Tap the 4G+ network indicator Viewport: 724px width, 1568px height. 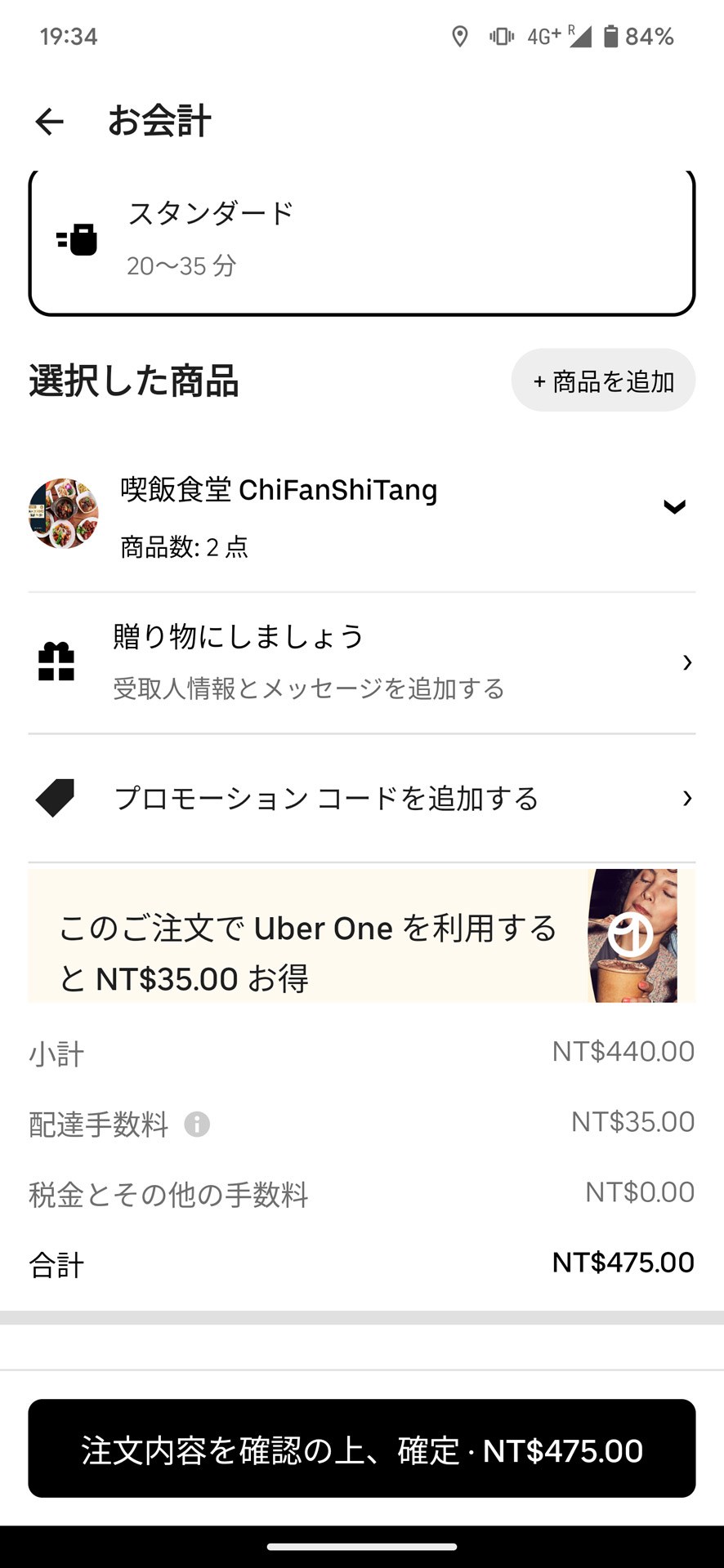(x=544, y=37)
